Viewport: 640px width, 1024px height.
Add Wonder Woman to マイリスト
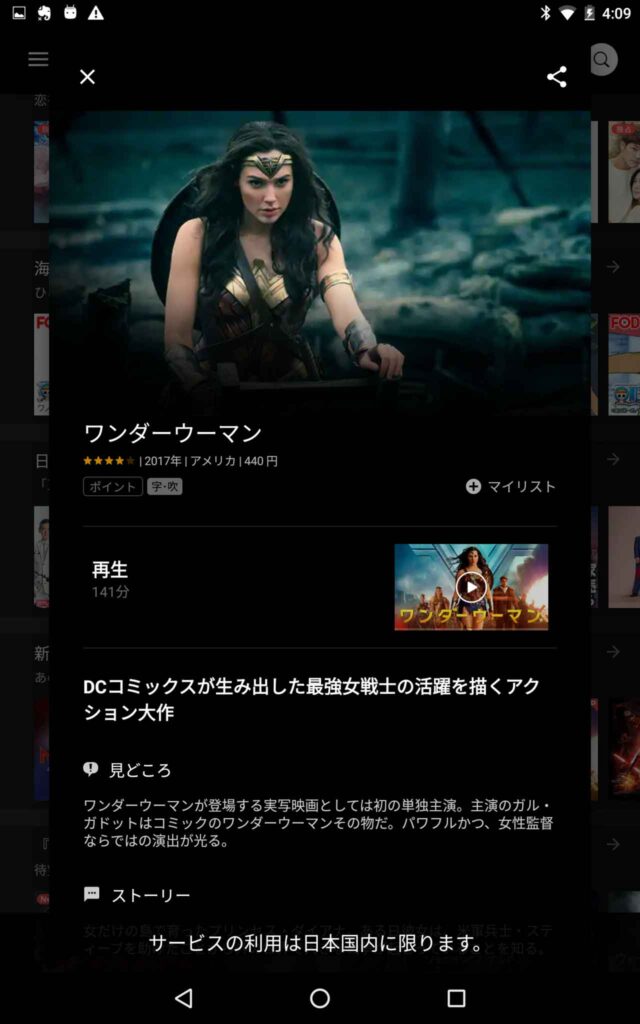tap(511, 487)
